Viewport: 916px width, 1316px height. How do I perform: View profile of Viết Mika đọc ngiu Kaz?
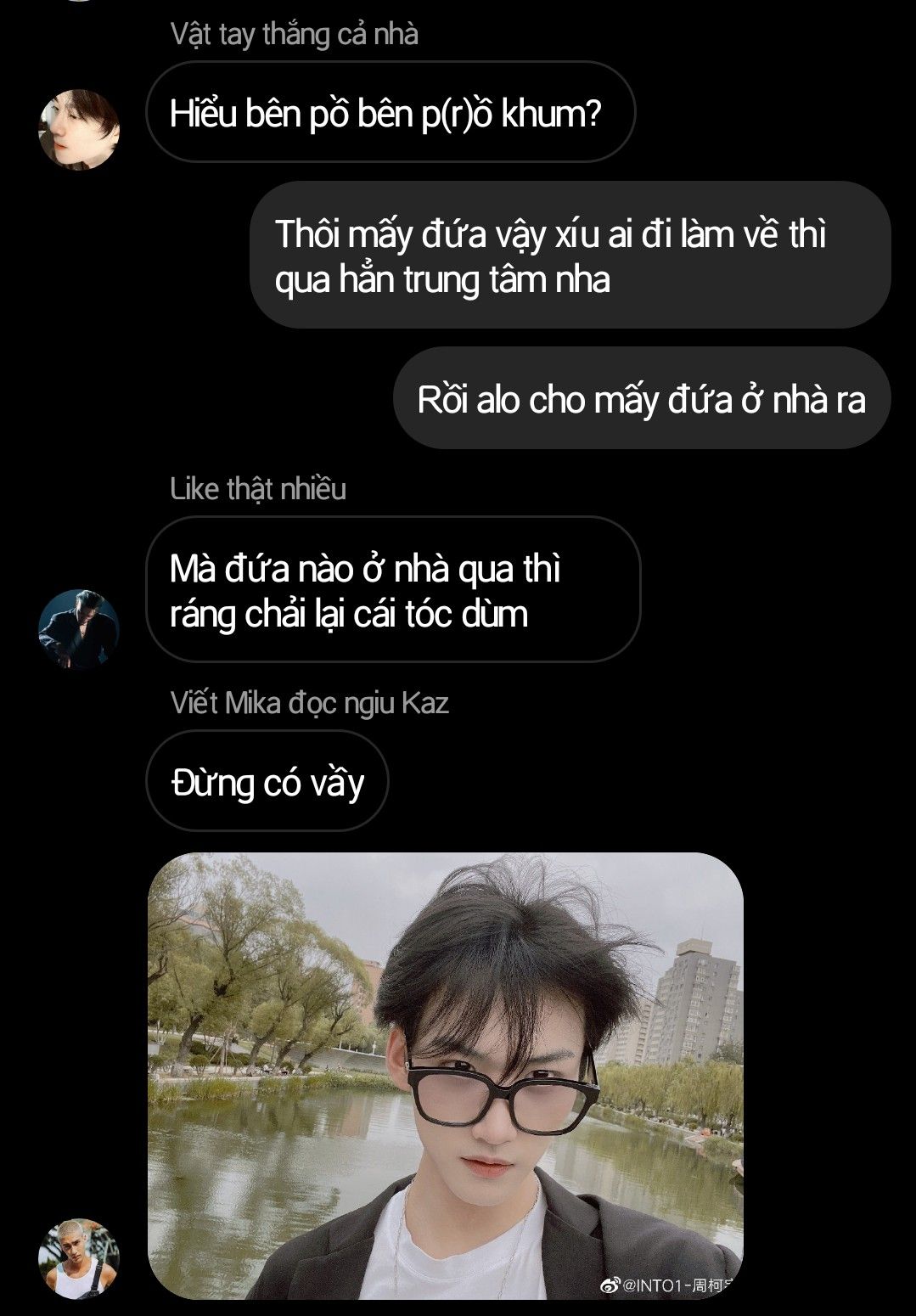79,1259
